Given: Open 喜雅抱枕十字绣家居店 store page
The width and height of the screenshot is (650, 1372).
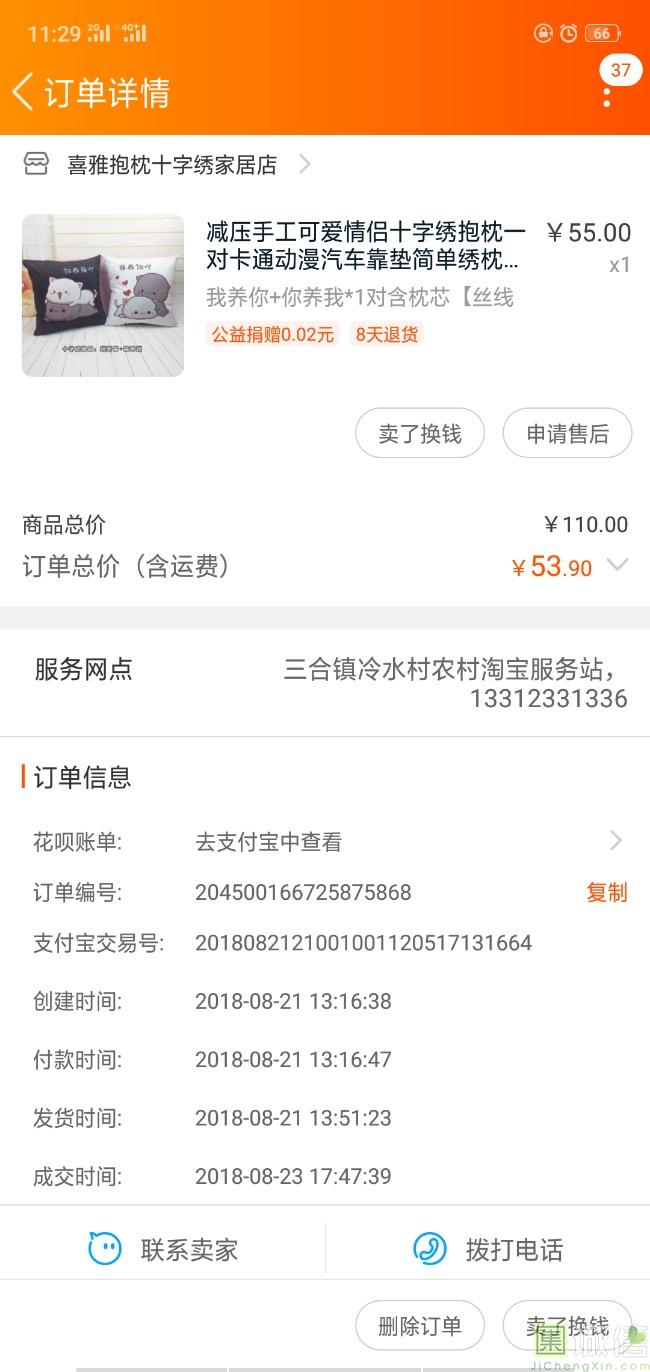Looking at the screenshot, I should click(x=171, y=165).
